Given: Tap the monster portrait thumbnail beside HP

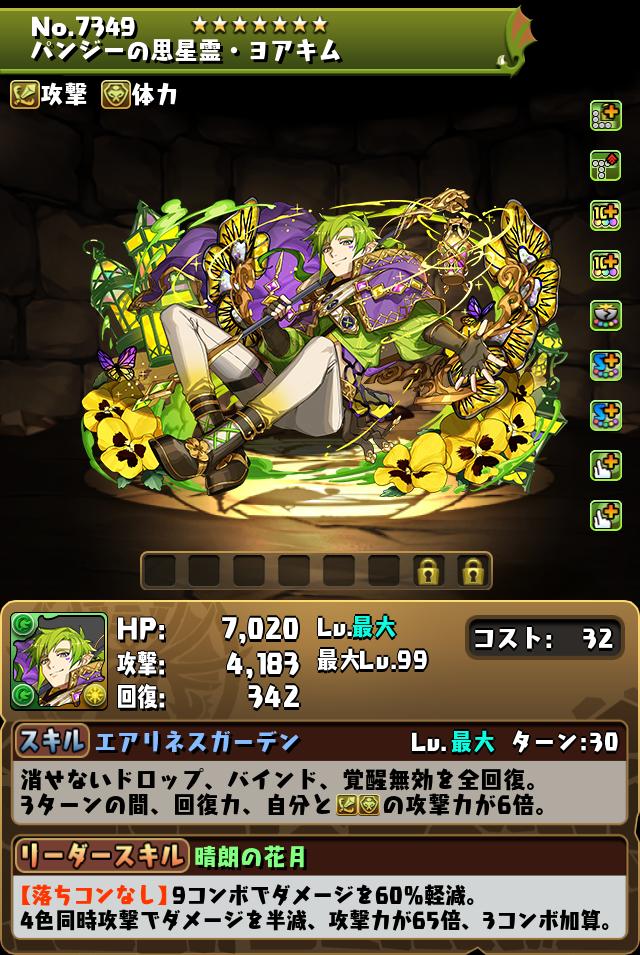Looking at the screenshot, I should (59, 661).
